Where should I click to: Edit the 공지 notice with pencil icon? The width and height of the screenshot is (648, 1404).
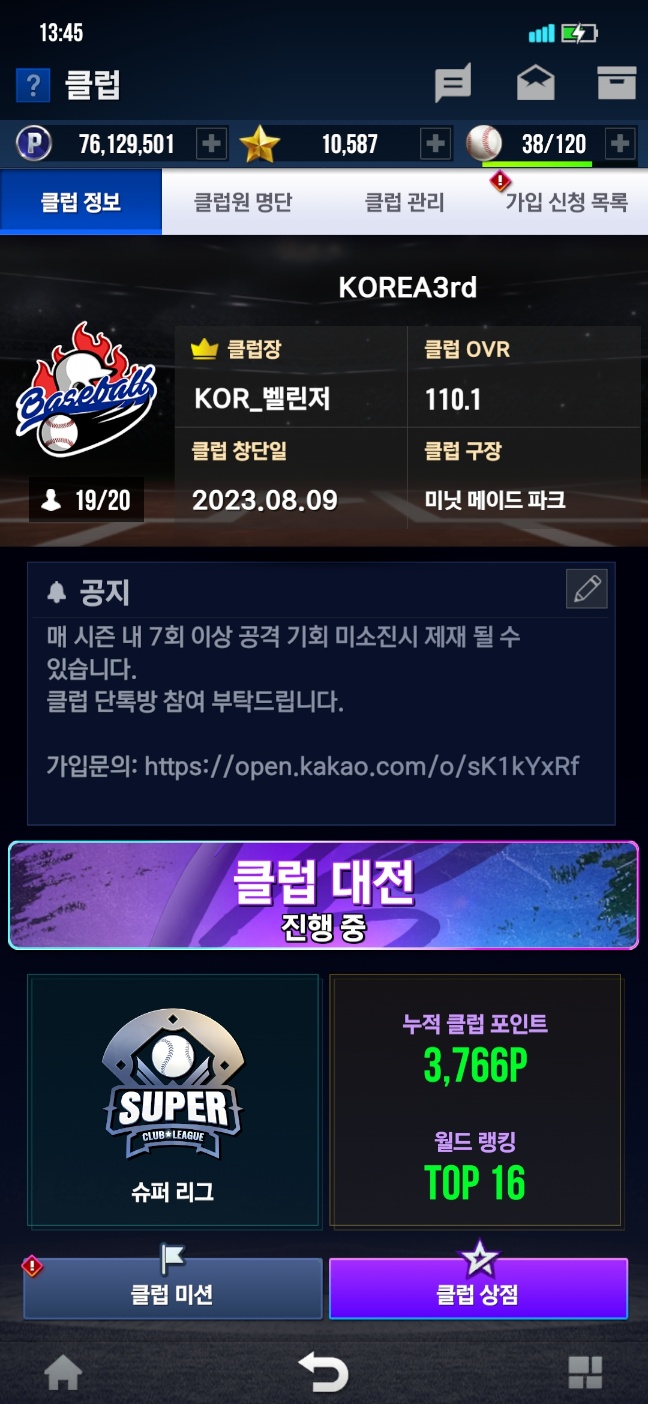[x=586, y=589]
